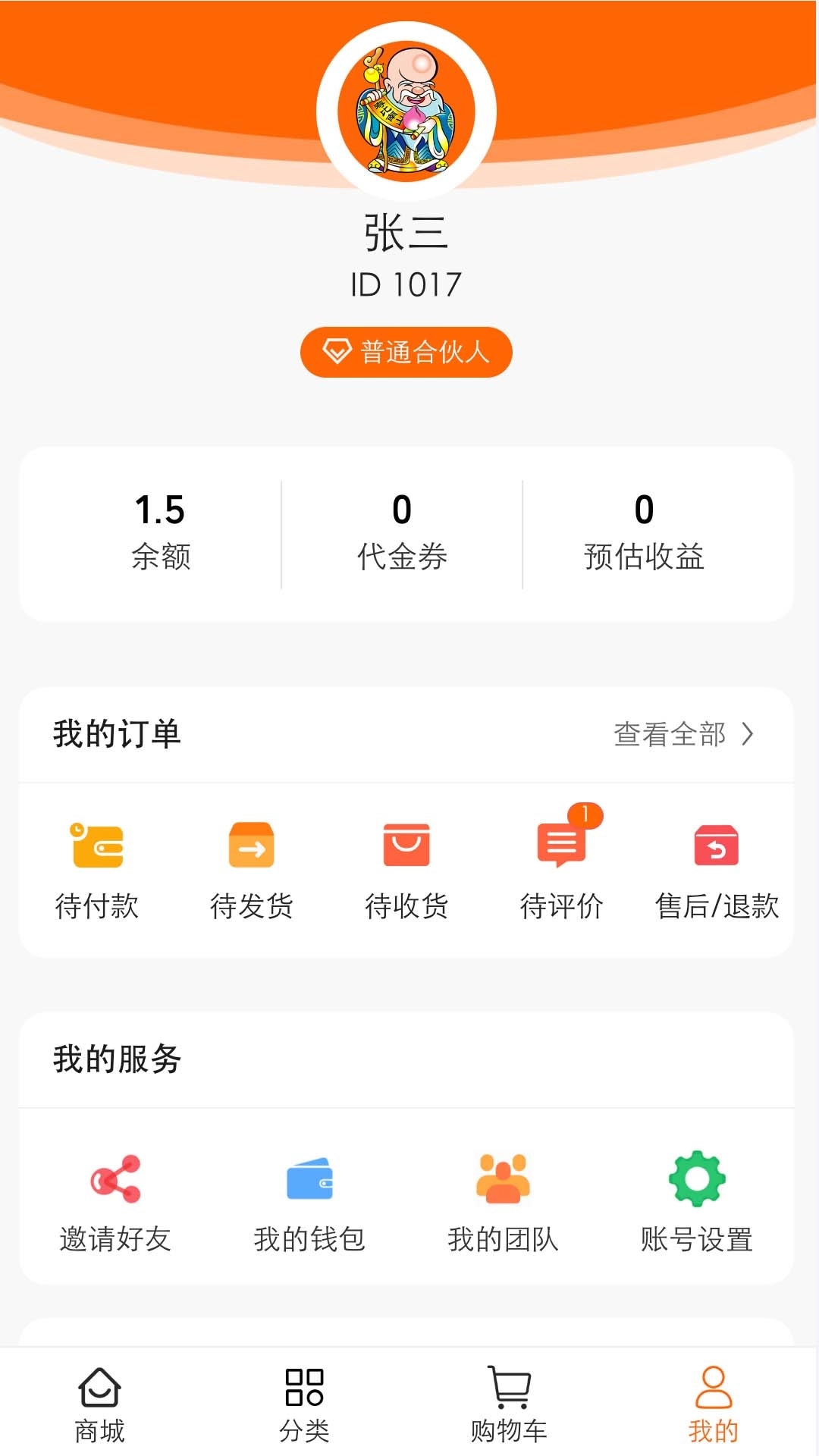Select the 待发货 awaiting shipment icon
Viewport: 819px width, 1456px height.
coord(253,864)
